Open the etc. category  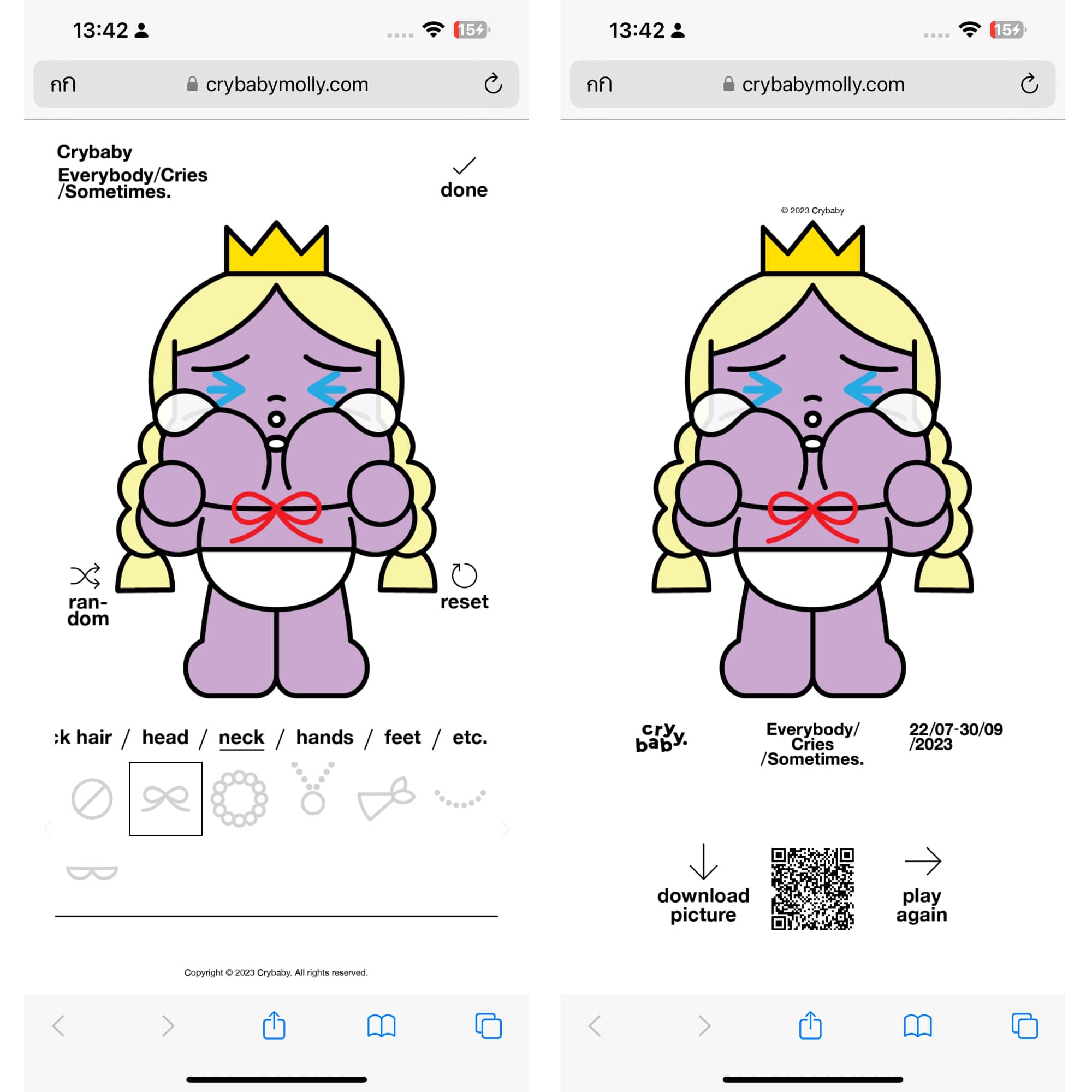[469, 737]
